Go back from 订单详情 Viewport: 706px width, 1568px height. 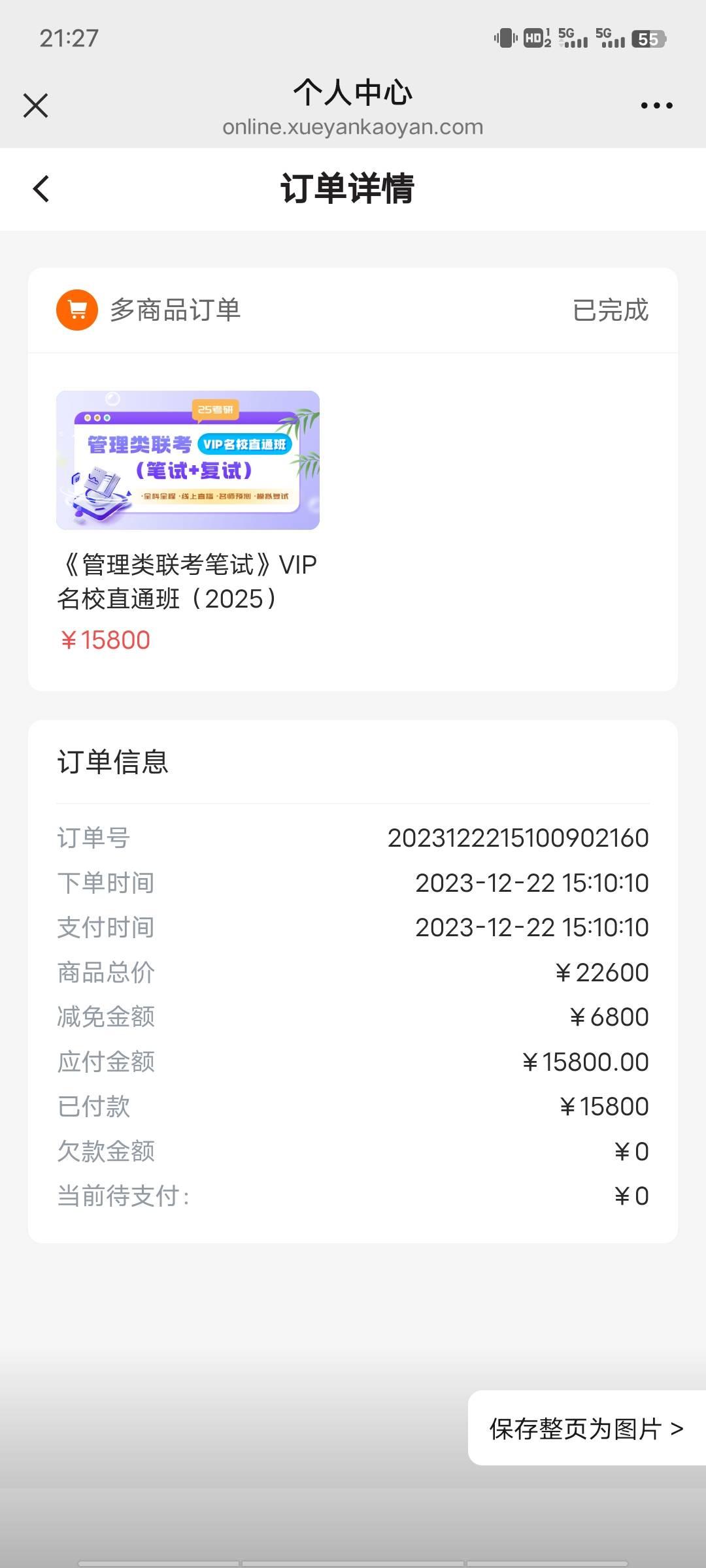click(41, 189)
